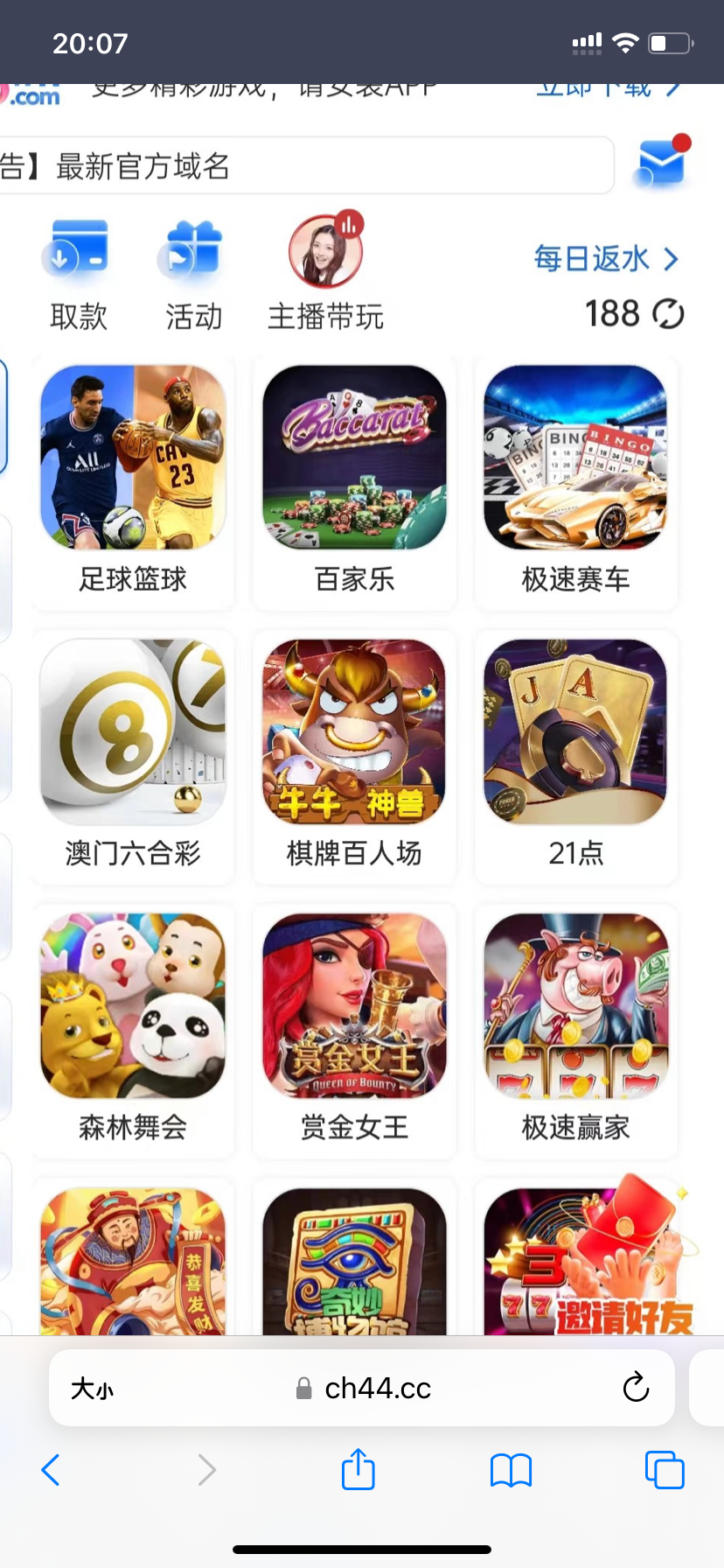This screenshot has width=724, height=1568.
Task: Select the 赏金女王 slot game
Action: (354, 1028)
